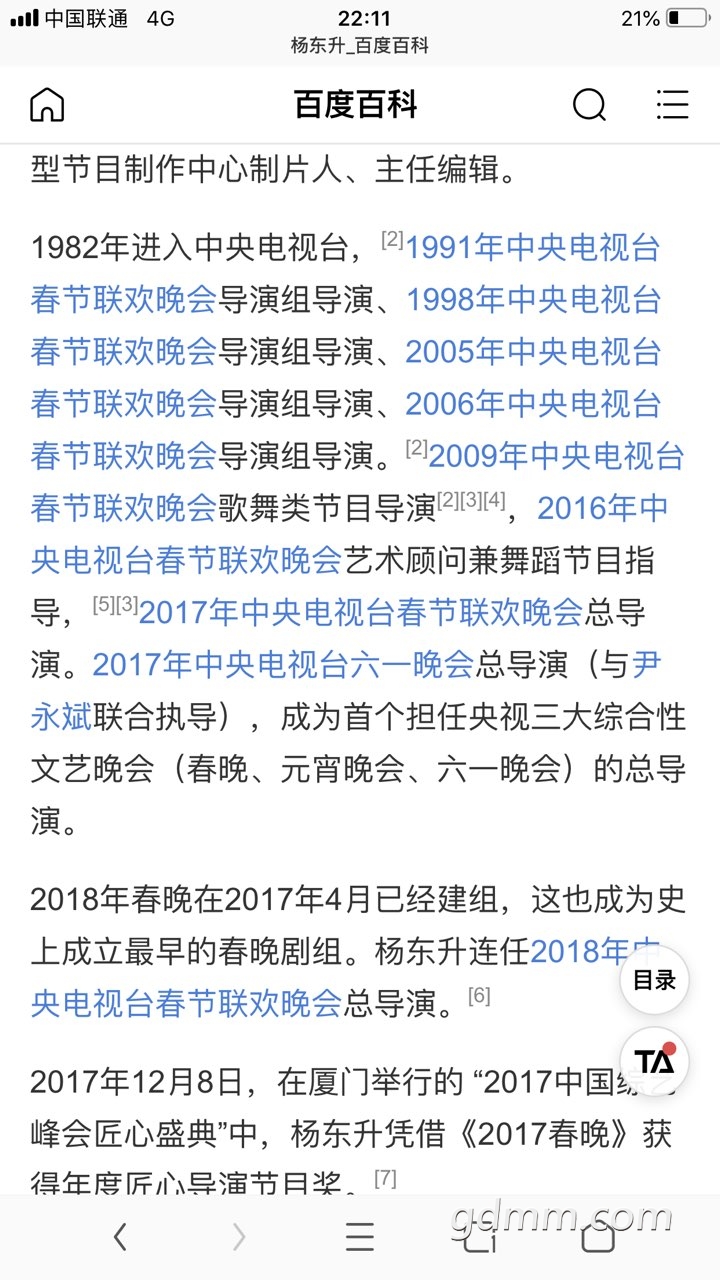View the 尹永斌 entry link
Image resolution: width=720 pixels, height=1280 pixels.
[x=61, y=717]
